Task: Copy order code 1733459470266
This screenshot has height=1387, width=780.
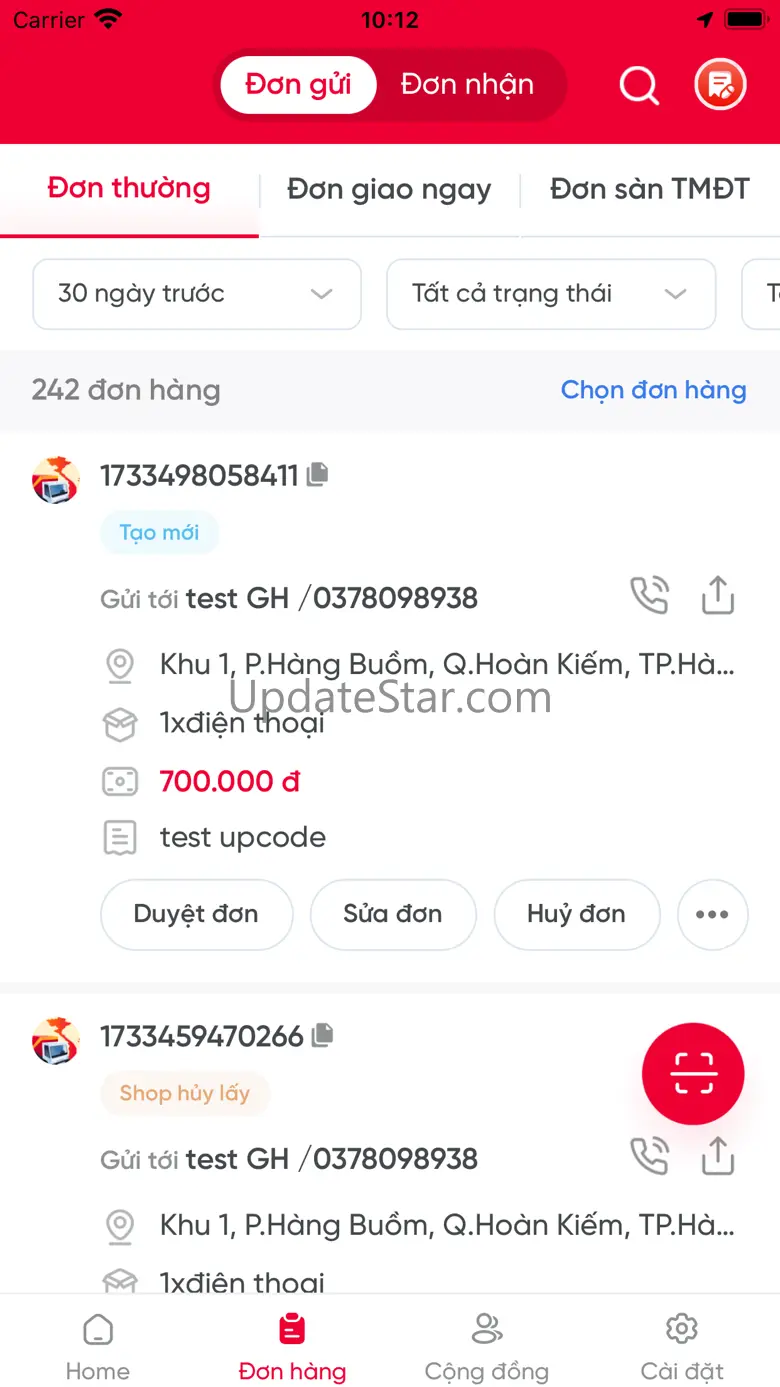Action: [322, 1036]
